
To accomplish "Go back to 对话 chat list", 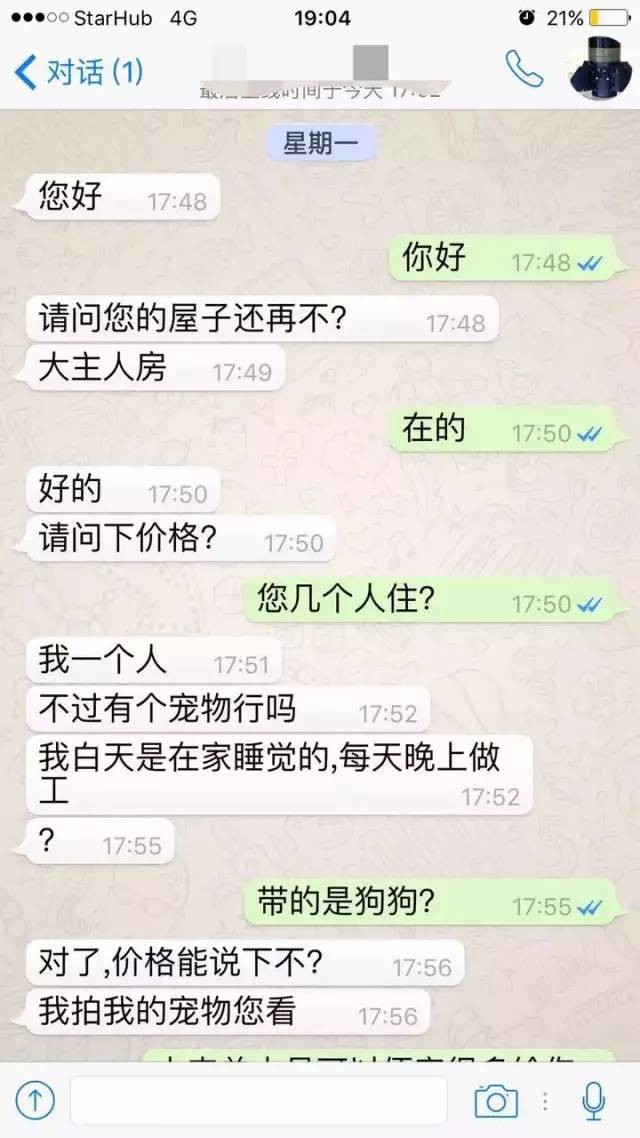I will 78,72.
